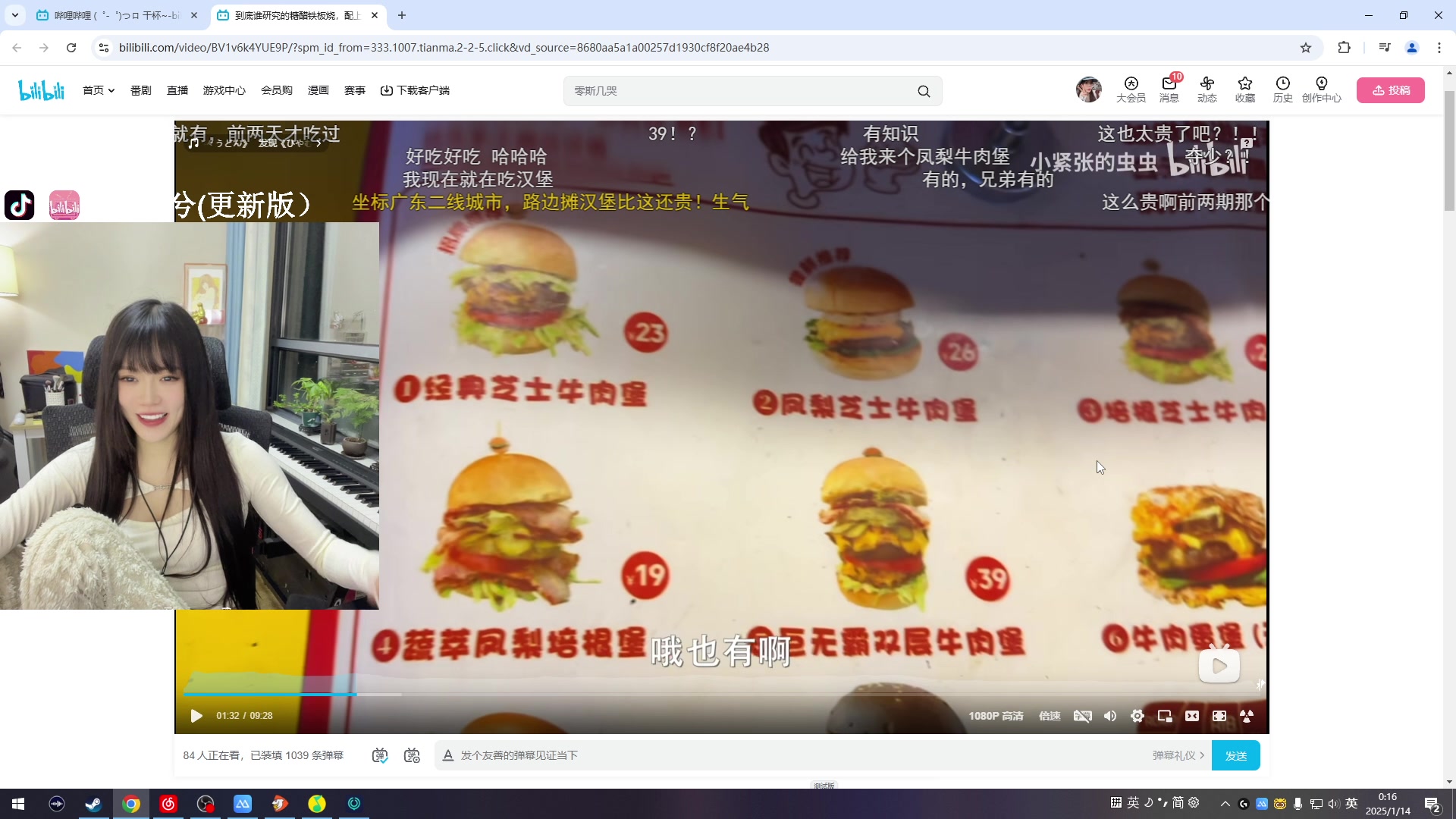
Task: Click the bilibili search box
Action: click(x=739, y=91)
